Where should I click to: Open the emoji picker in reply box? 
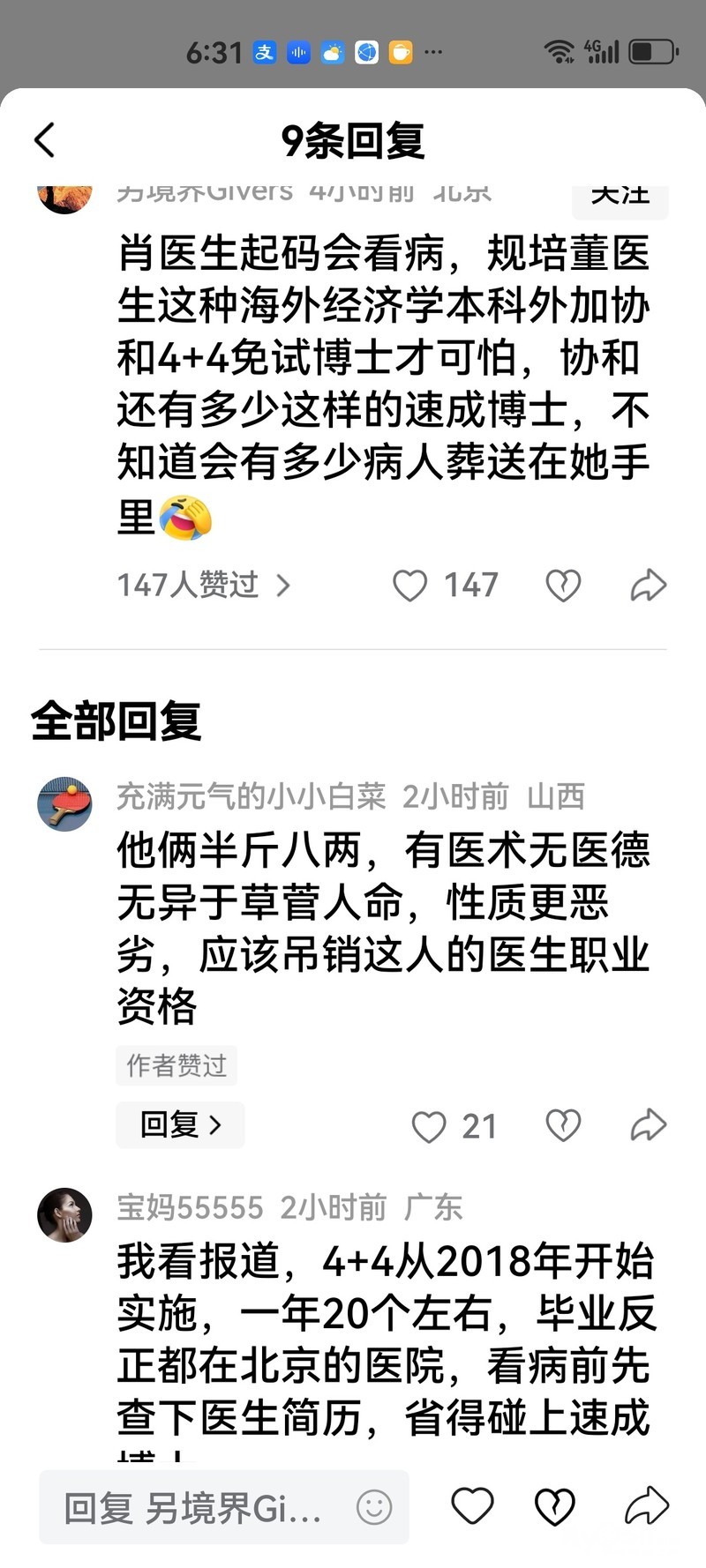[x=374, y=1507]
